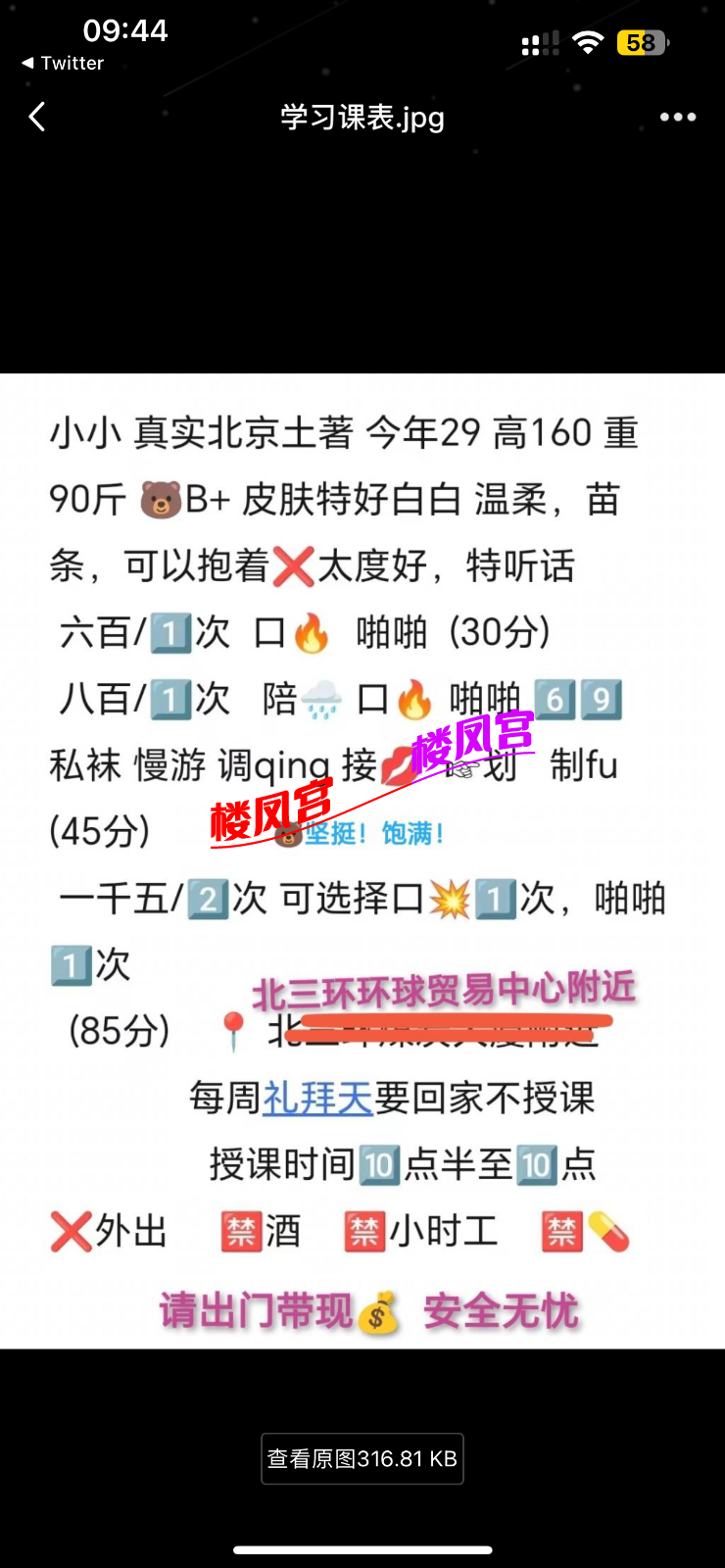Tap the Wi-Fi icon in the status bar

pos(586,43)
